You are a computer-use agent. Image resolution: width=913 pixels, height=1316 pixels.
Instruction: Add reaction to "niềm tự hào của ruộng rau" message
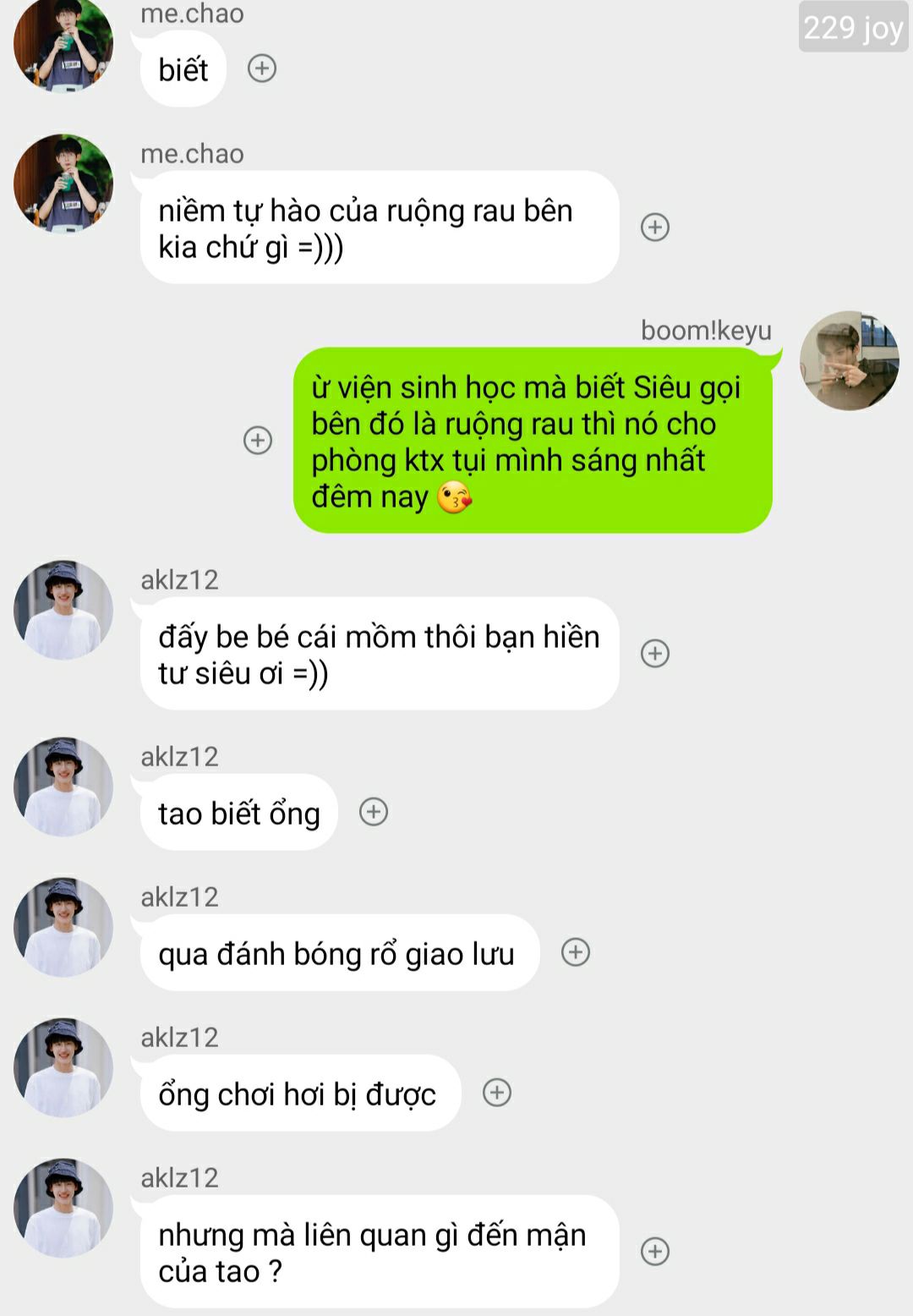655,227
